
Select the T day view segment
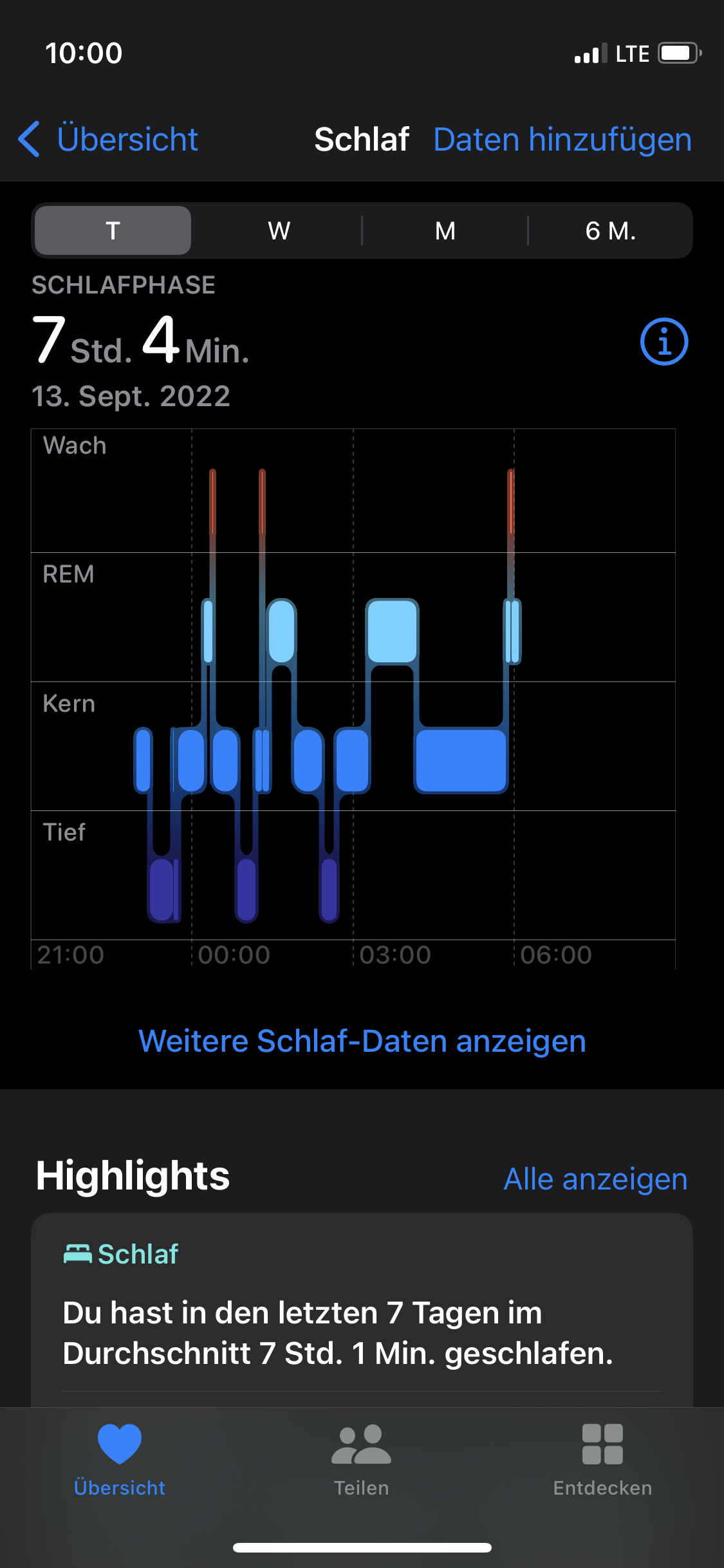113,230
